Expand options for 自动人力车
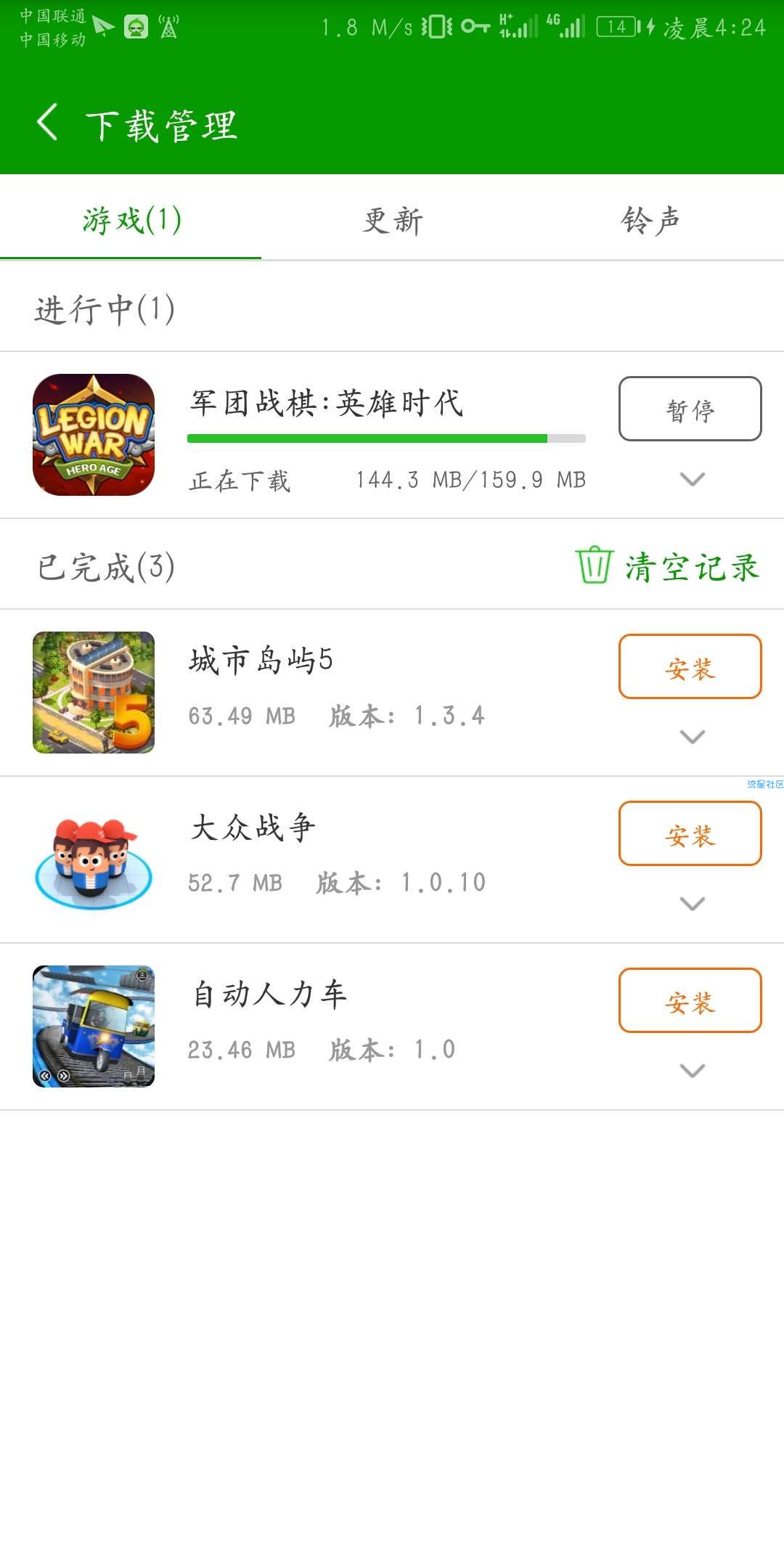Image resolution: width=784 pixels, height=1568 pixels. (x=693, y=1071)
